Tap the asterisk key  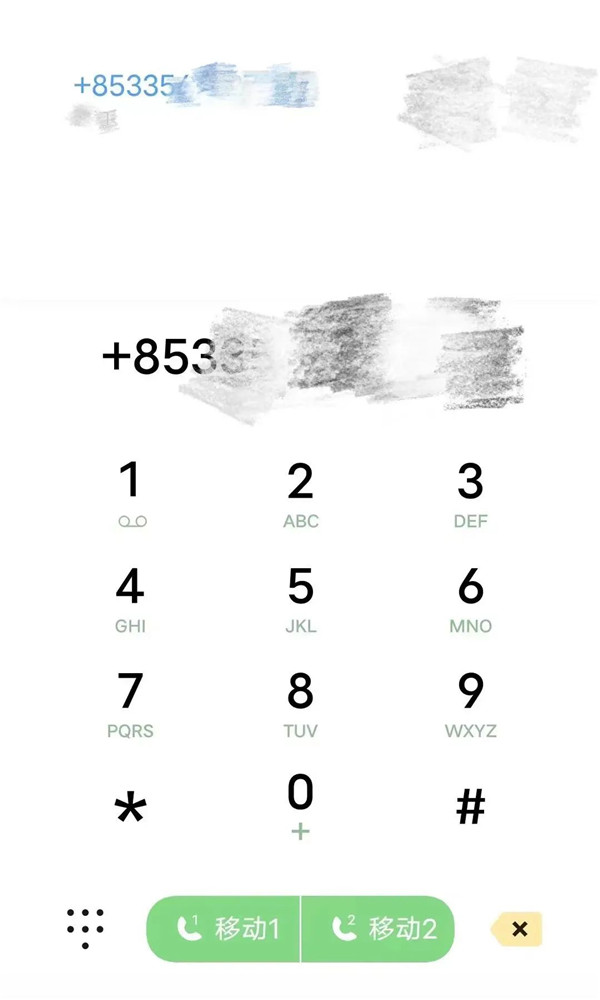(x=131, y=808)
